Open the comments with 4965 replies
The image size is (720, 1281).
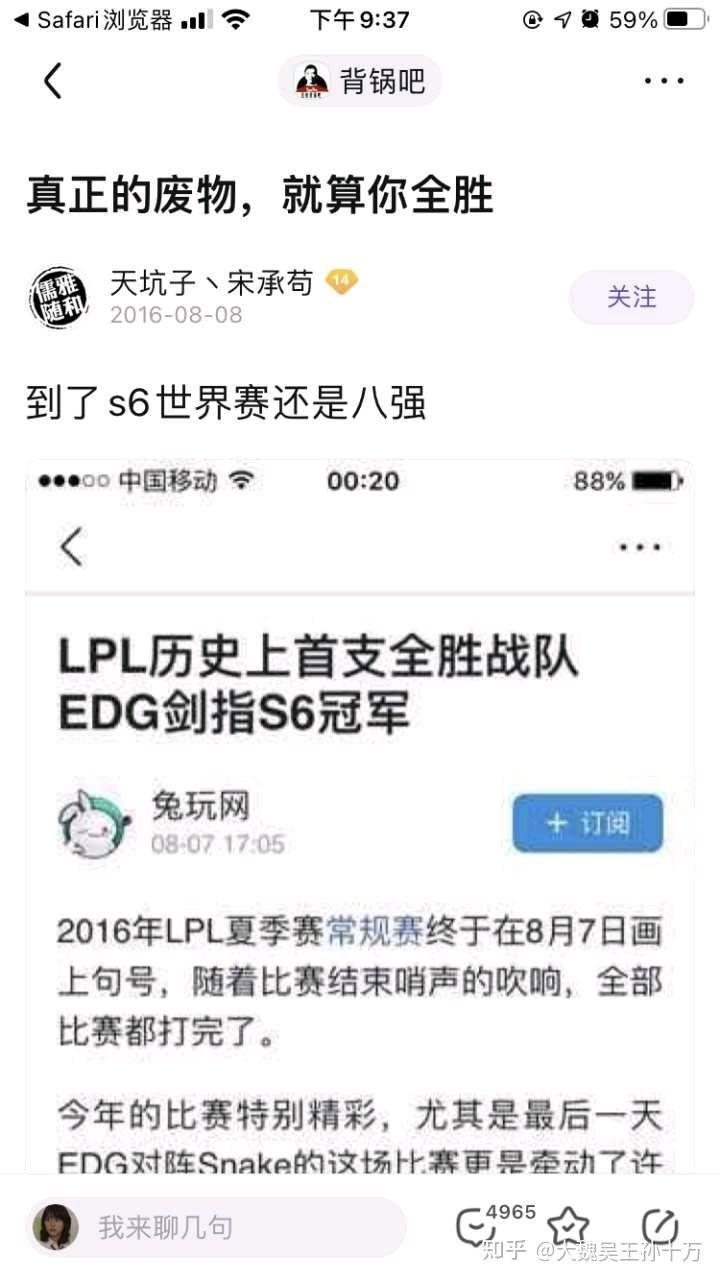point(472,1226)
